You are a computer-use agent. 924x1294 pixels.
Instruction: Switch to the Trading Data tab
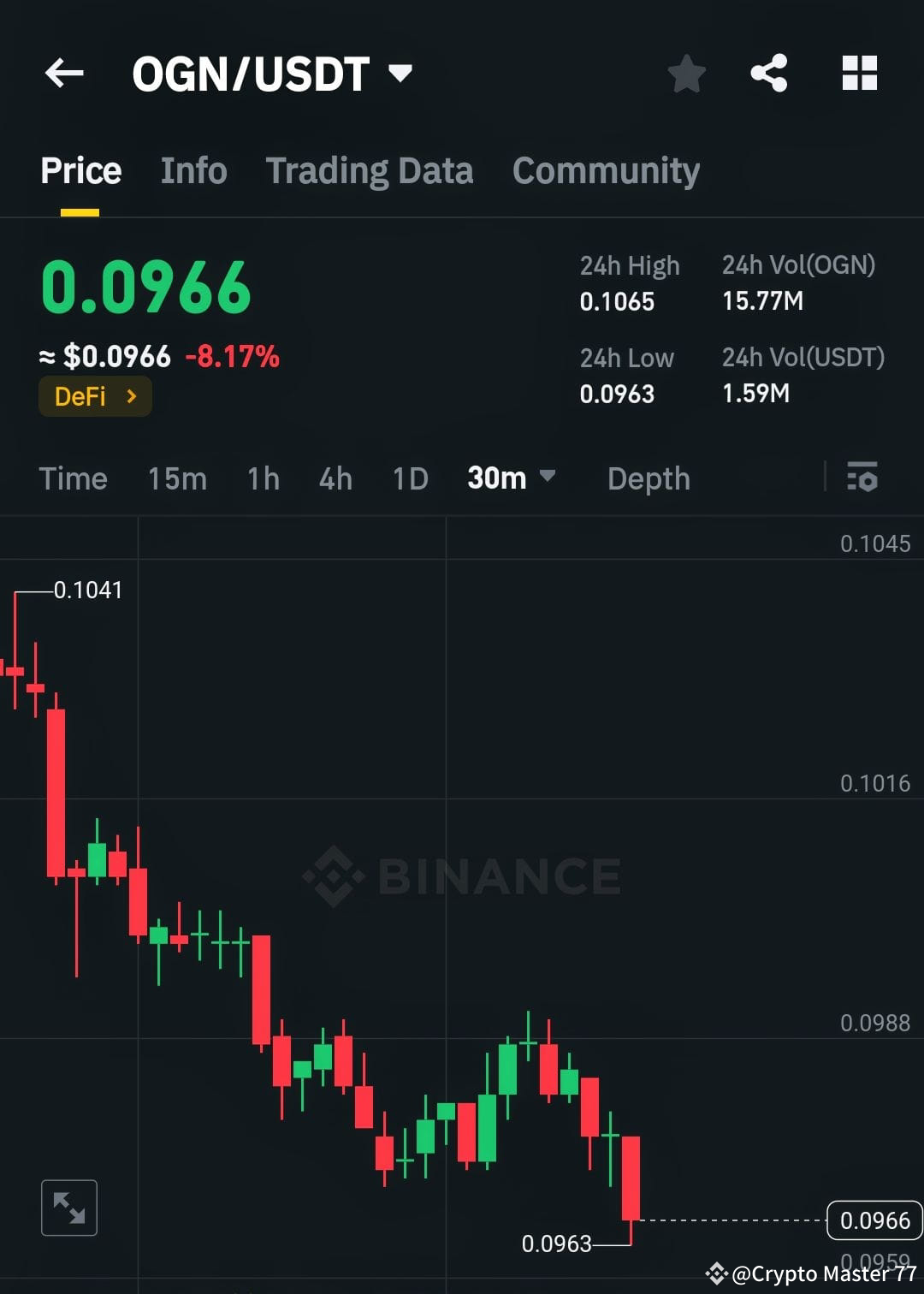[370, 170]
